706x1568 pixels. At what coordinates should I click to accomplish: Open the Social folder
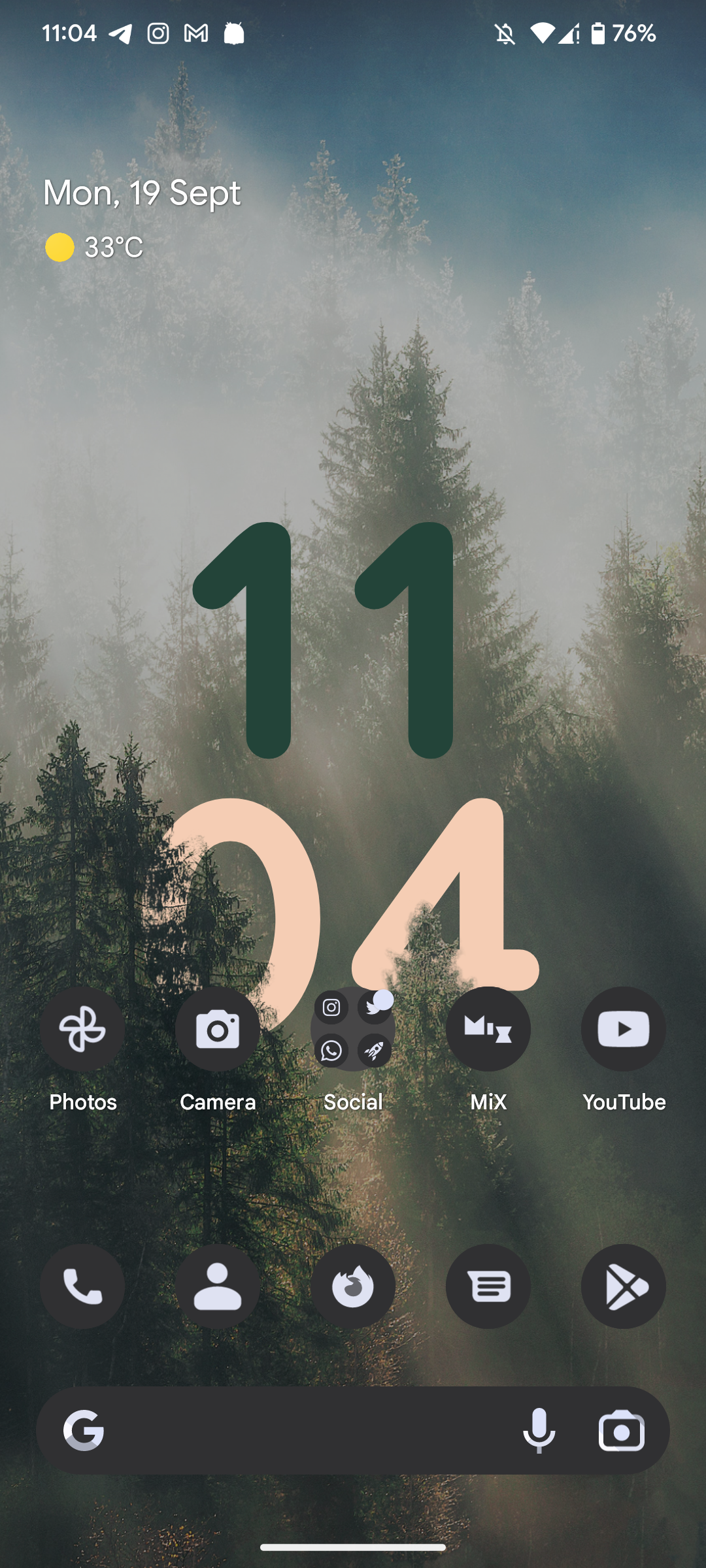[353, 1029]
